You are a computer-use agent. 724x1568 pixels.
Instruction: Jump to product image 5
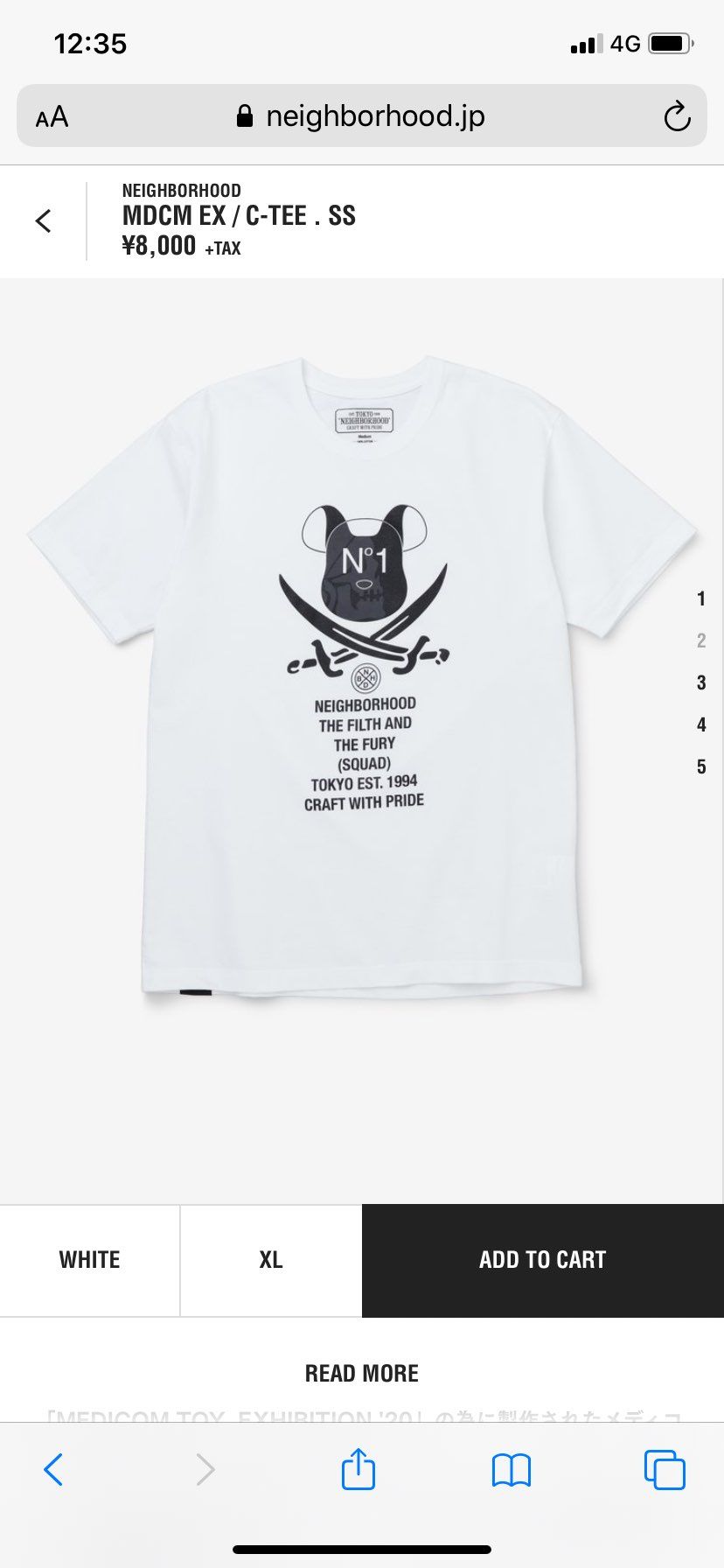click(x=700, y=766)
